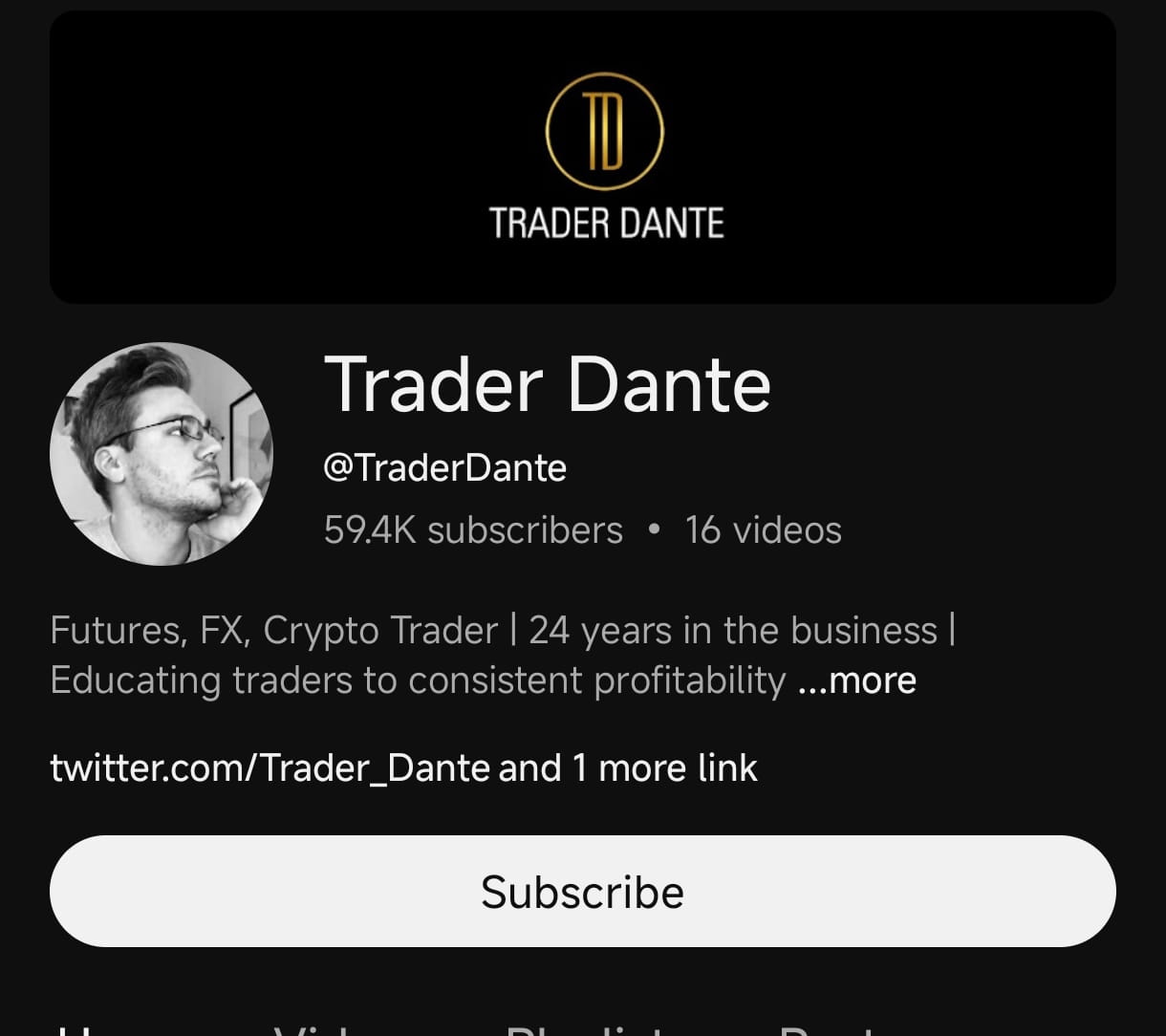This screenshot has height=1036, width=1166.
Task: Subscribe to Trader Dante channel
Action: click(x=582, y=891)
